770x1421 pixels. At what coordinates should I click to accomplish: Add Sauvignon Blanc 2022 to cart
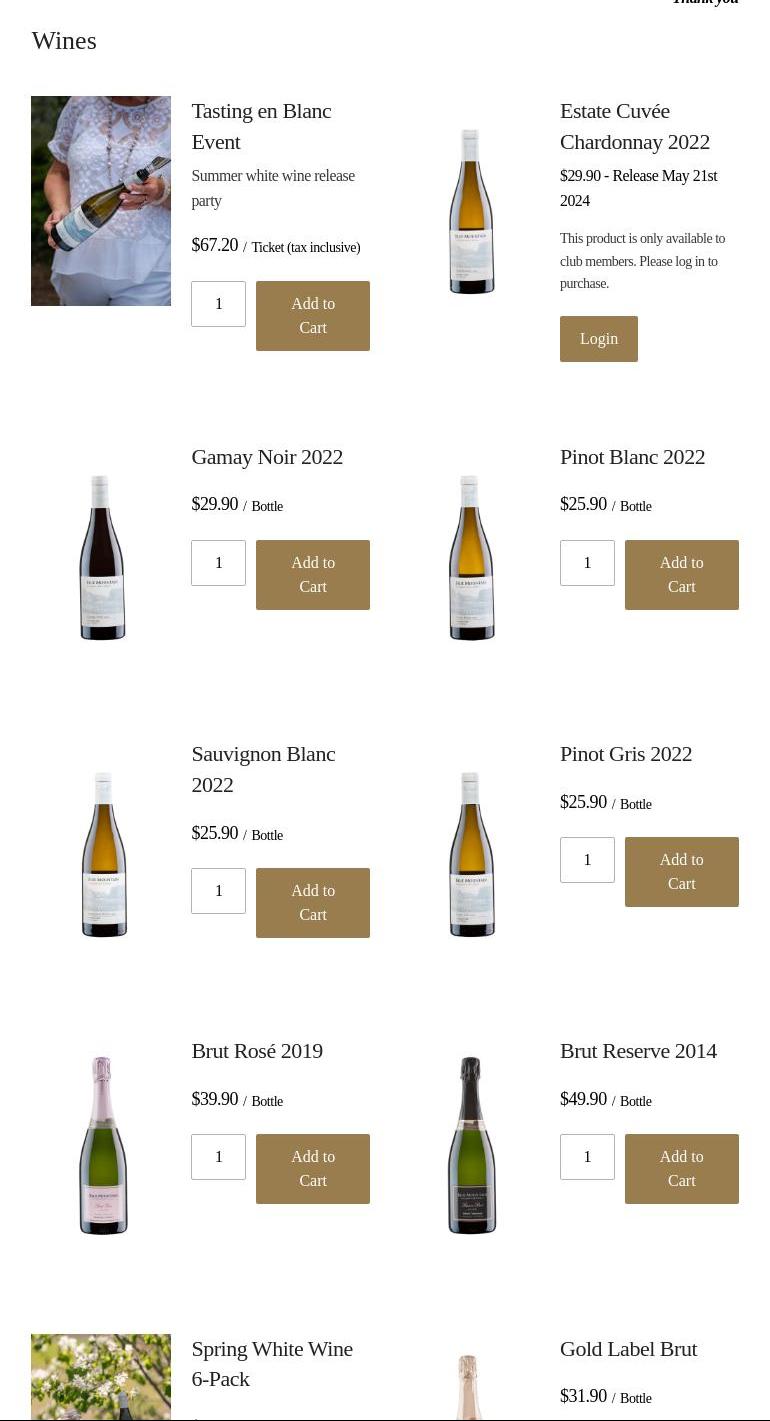(312, 902)
